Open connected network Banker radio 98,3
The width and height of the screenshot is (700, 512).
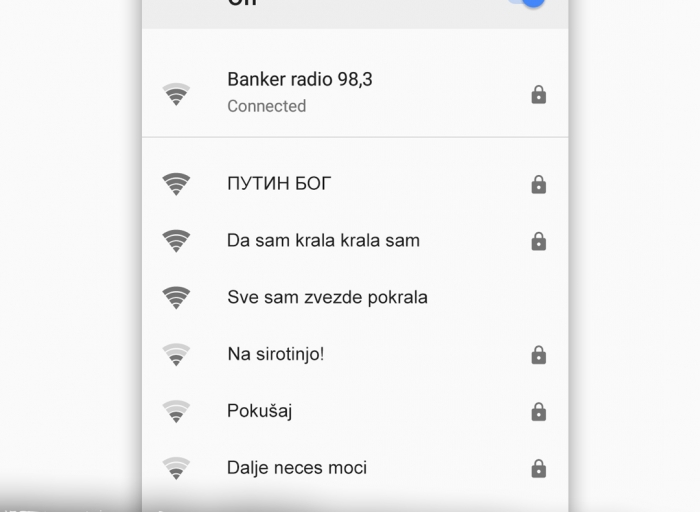click(300, 92)
